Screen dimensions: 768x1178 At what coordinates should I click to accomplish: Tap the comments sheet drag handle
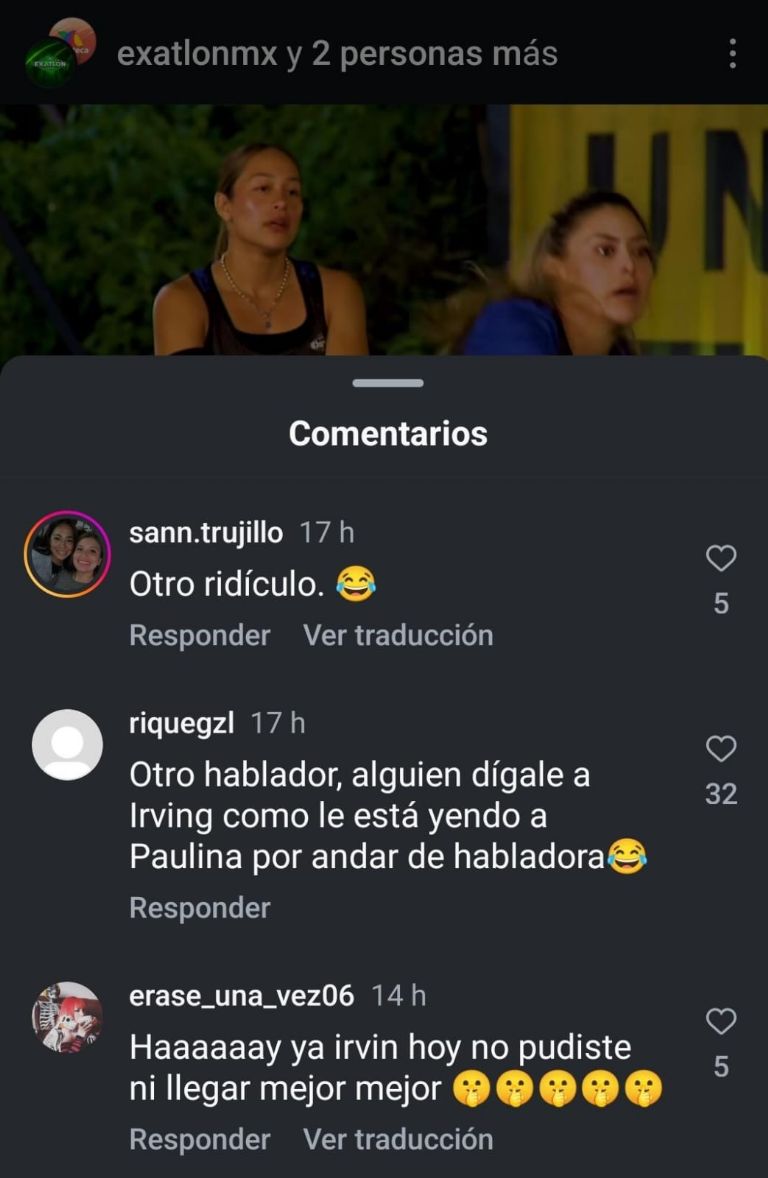pyautogui.click(x=388, y=383)
